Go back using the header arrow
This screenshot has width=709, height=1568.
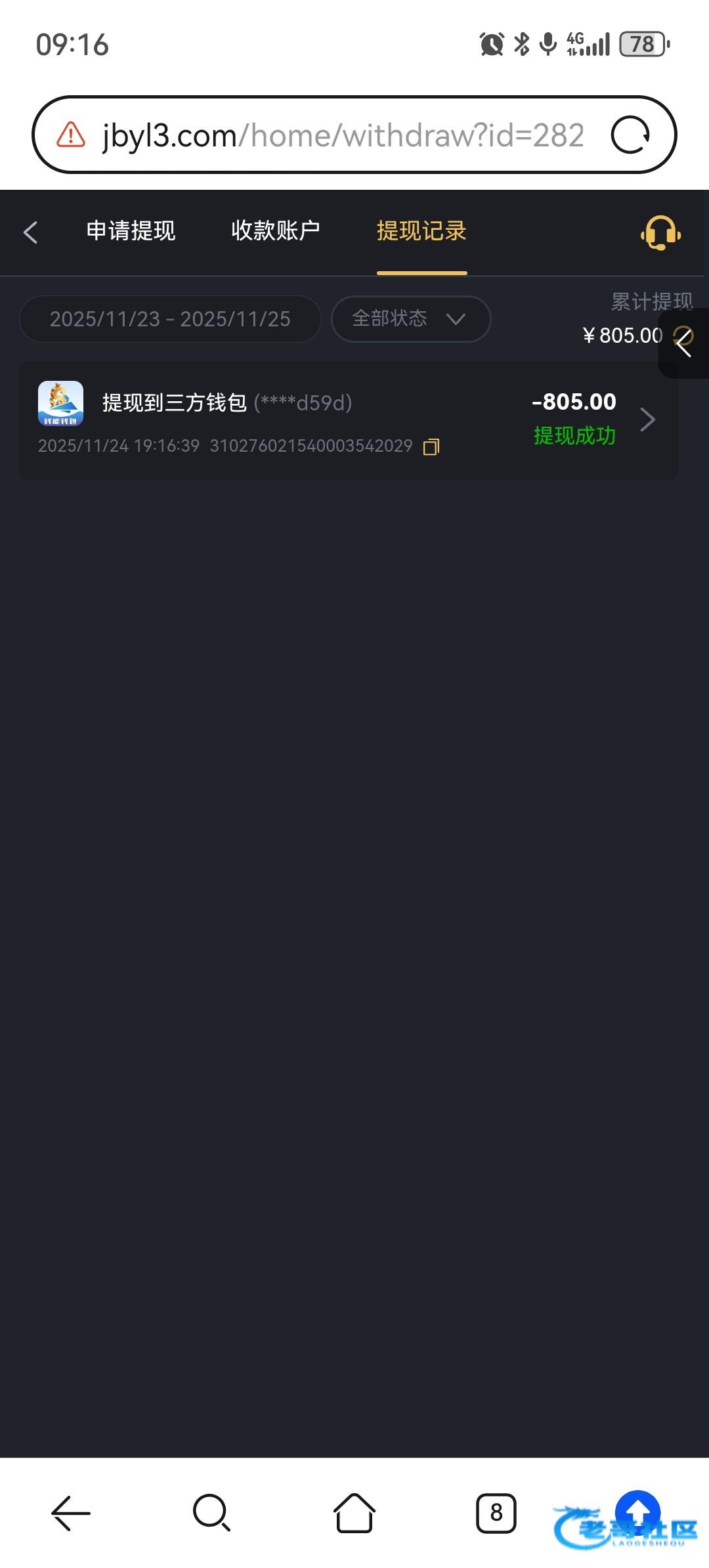(30, 232)
